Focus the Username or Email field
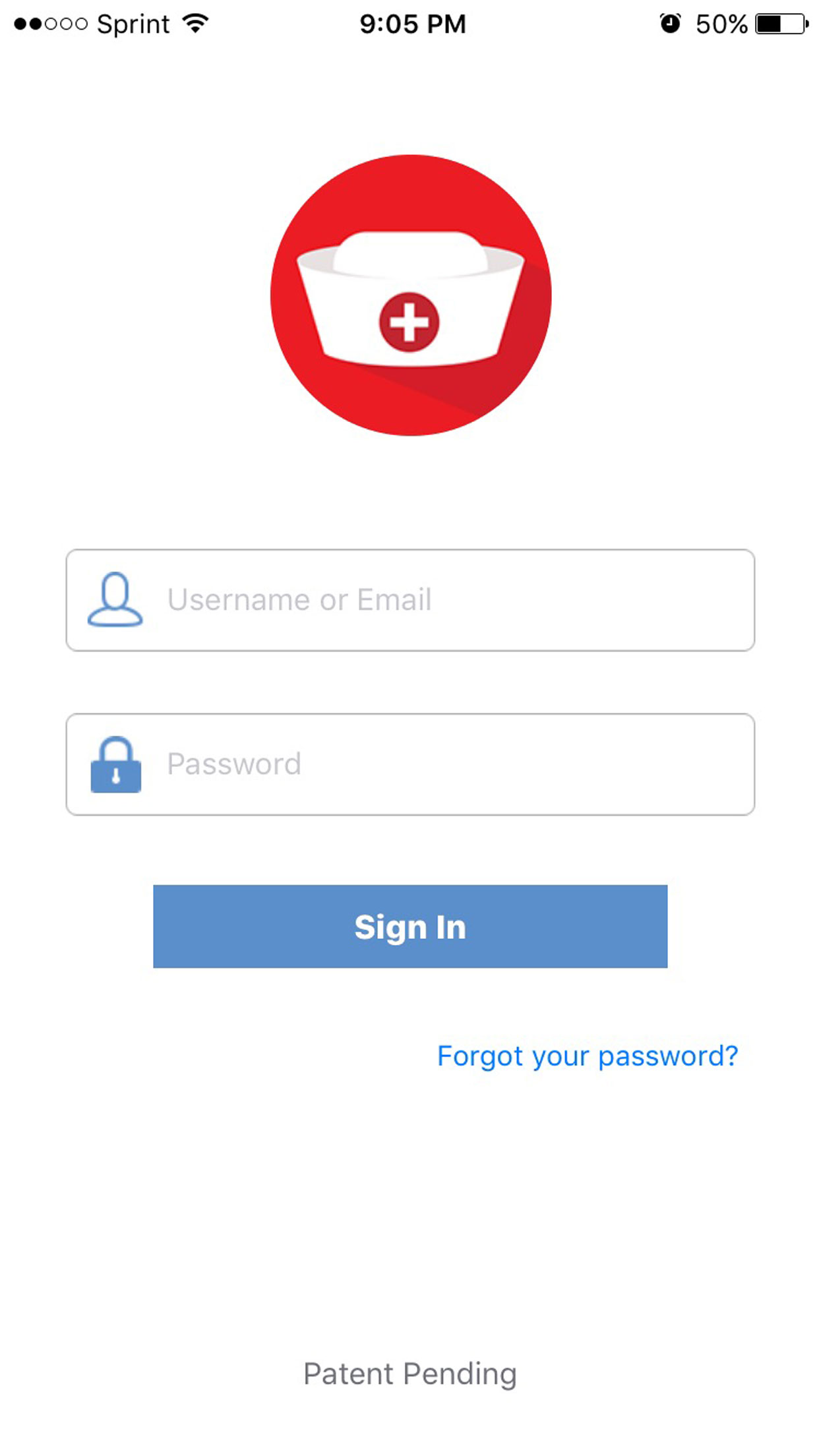819x1456 pixels. (x=410, y=600)
